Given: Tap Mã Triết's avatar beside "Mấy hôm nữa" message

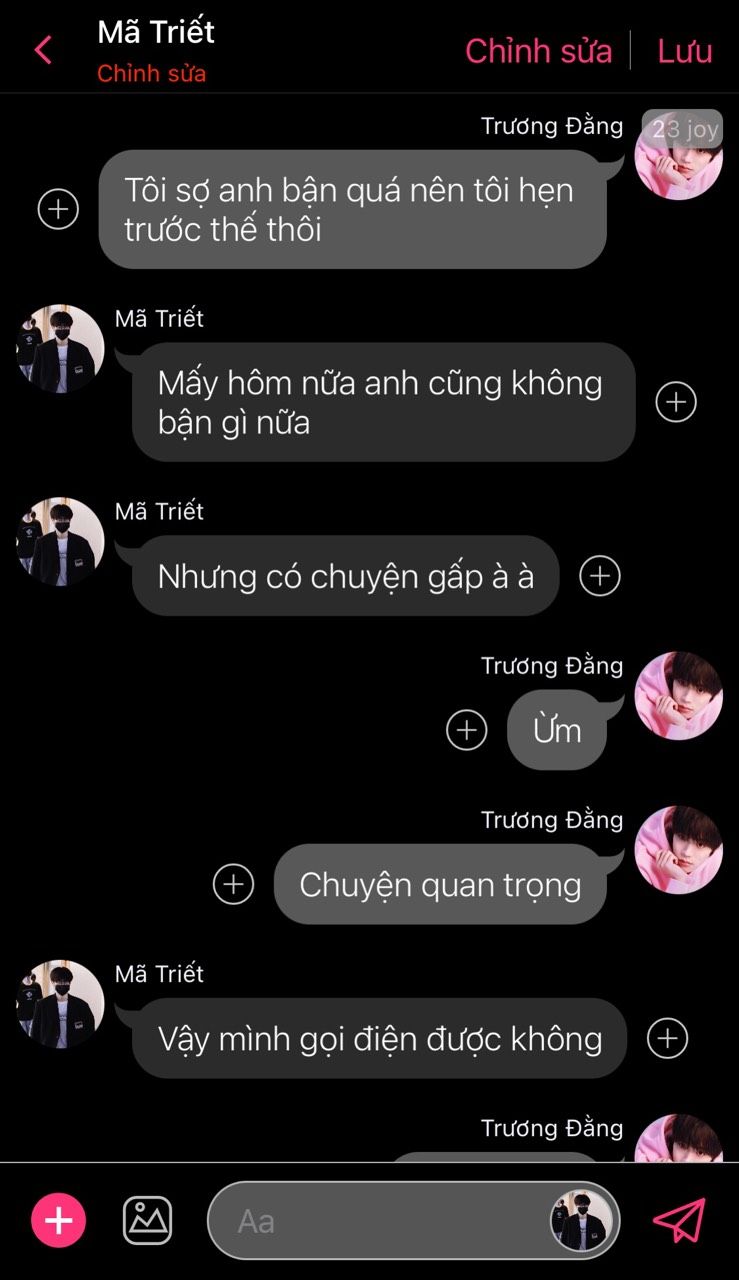Looking at the screenshot, I should tap(60, 348).
